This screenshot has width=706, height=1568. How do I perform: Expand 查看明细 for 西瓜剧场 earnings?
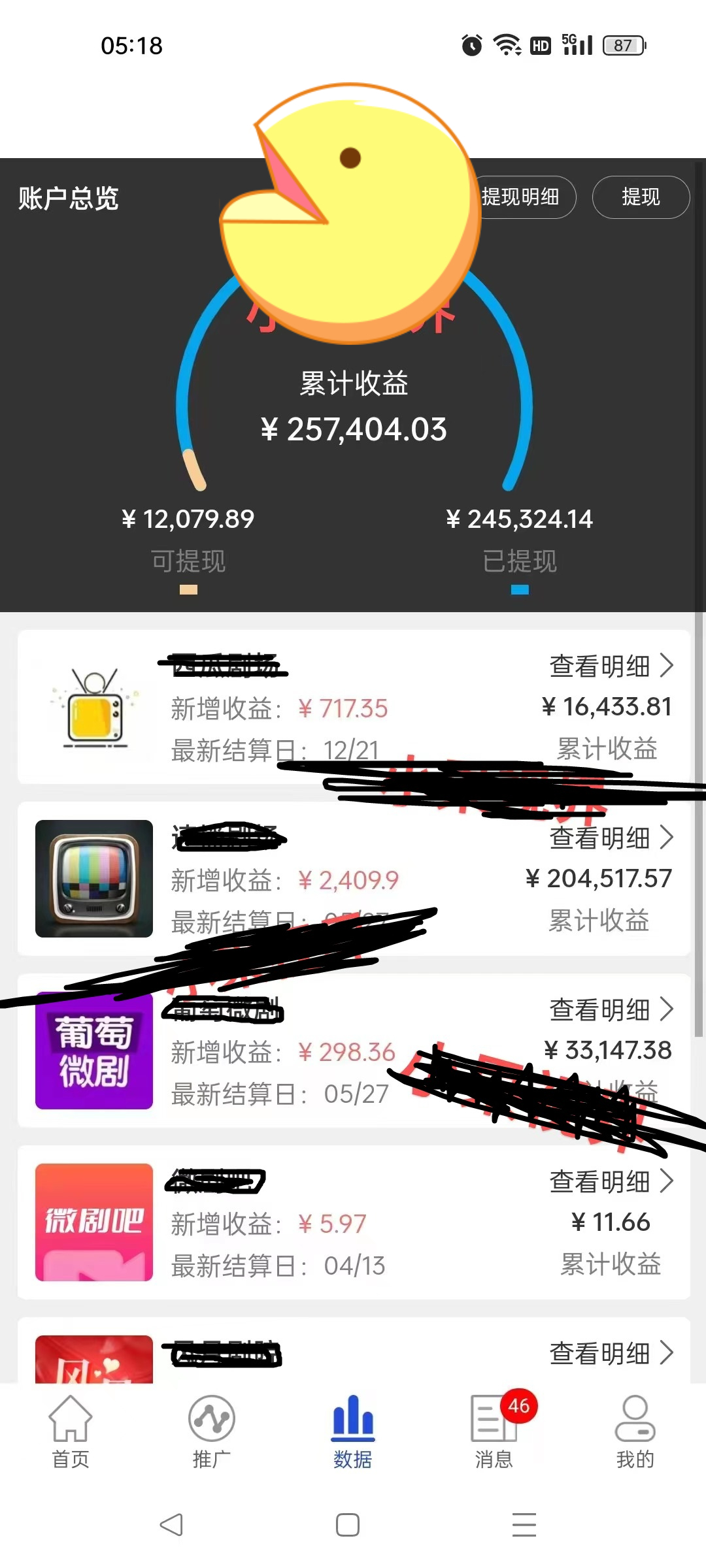coord(611,666)
